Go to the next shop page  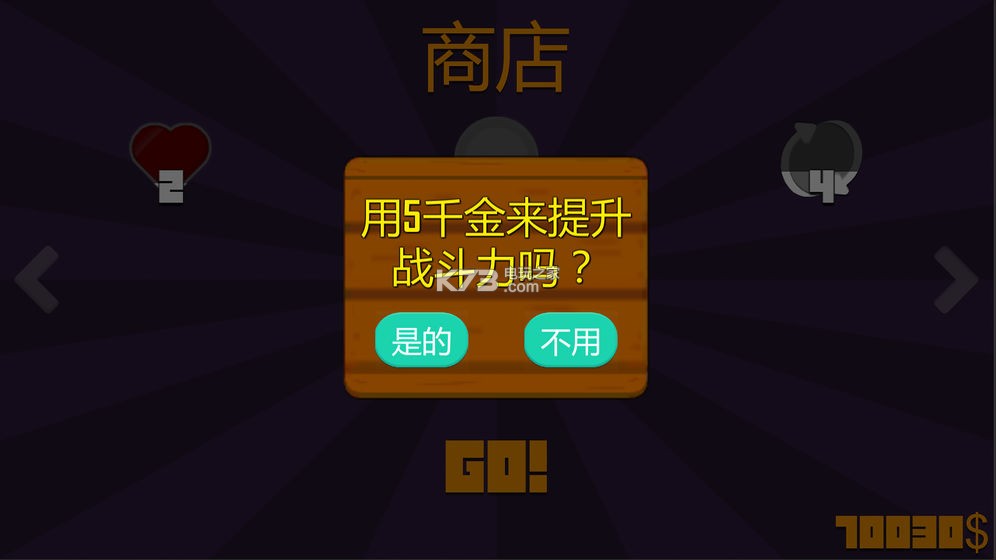pyautogui.click(x=955, y=280)
